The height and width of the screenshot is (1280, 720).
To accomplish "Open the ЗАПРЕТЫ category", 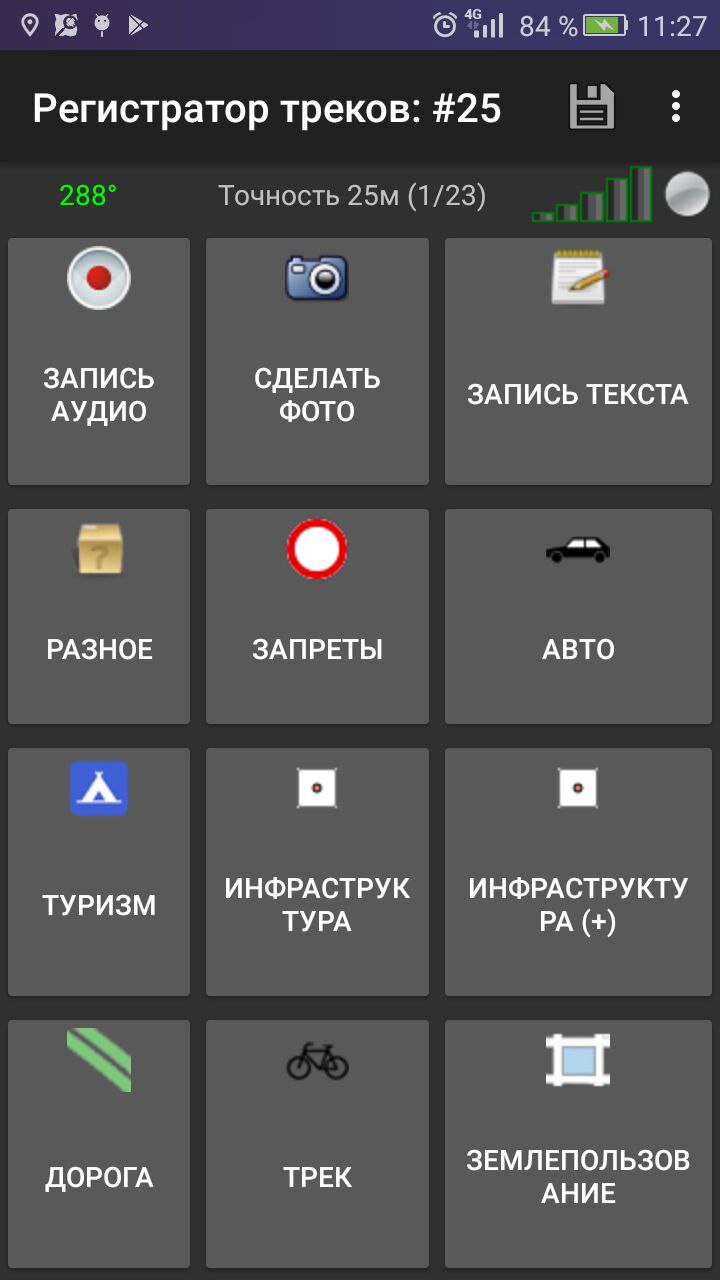I will pos(317,617).
